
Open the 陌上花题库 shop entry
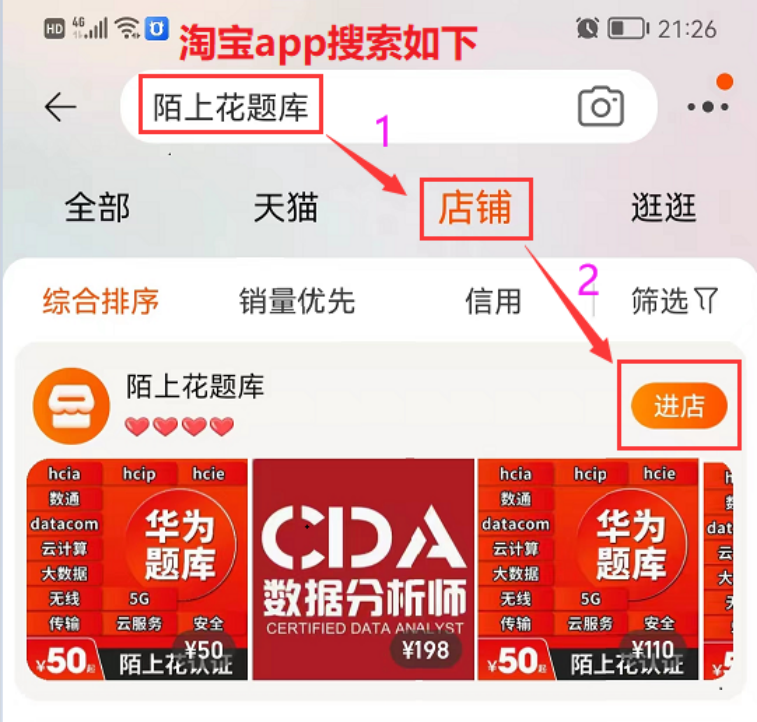click(195, 388)
